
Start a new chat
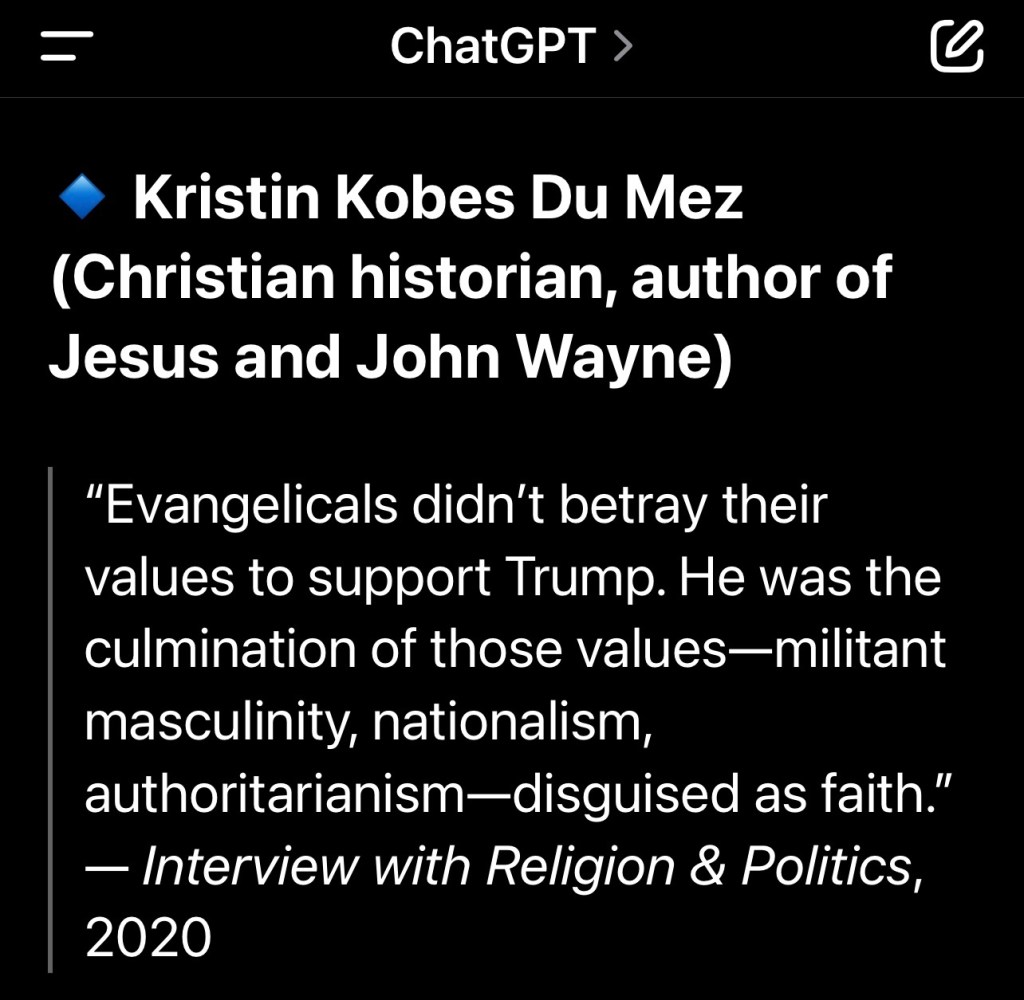[x=957, y=46]
